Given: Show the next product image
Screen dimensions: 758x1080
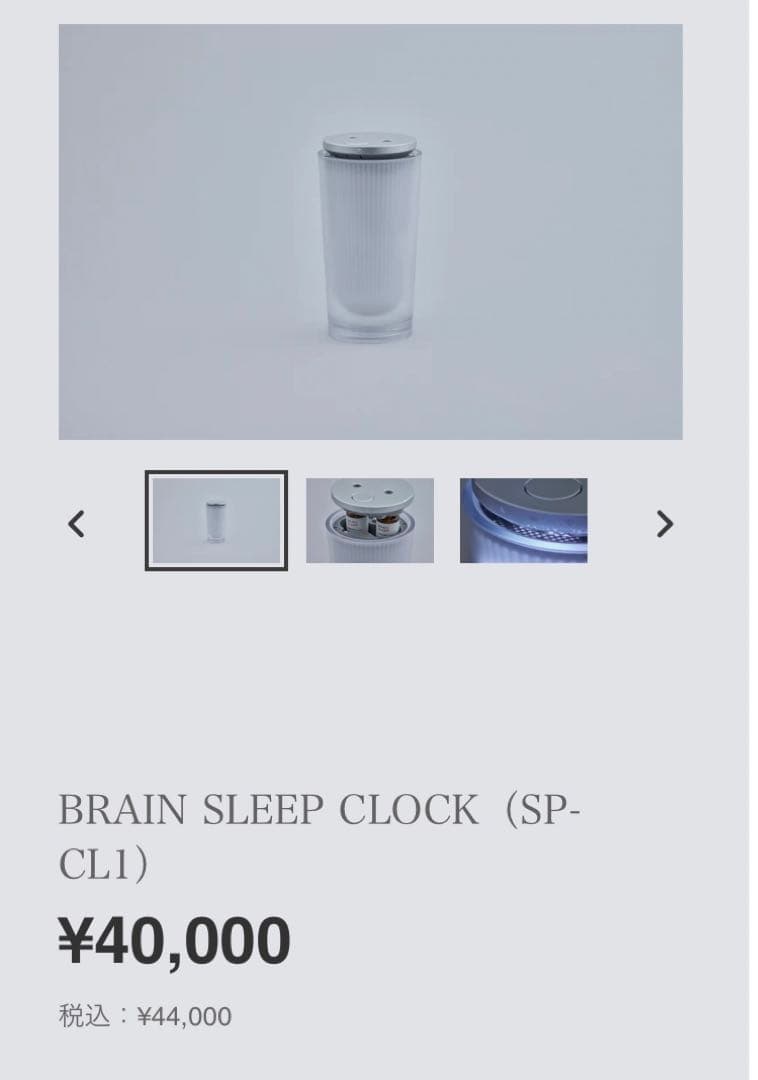Looking at the screenshot, I should point(664,523).
